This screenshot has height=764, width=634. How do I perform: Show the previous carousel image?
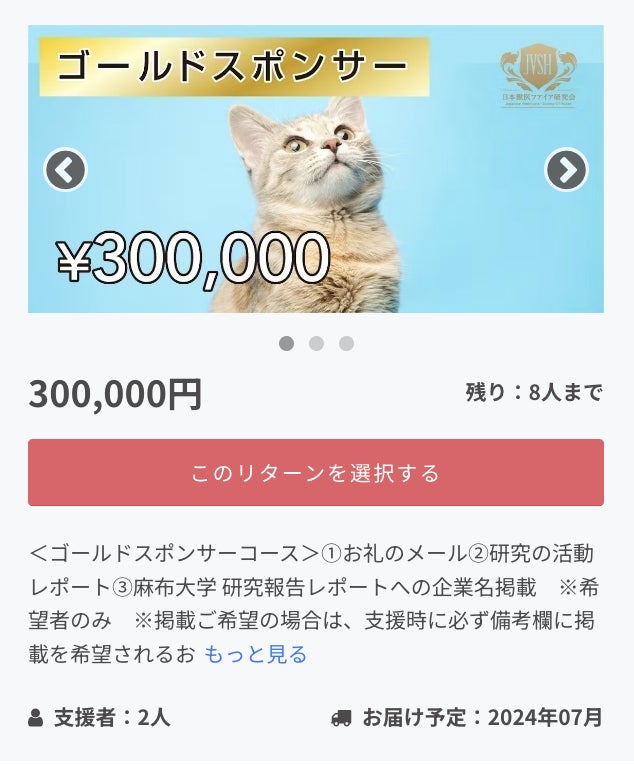point(66,170)
